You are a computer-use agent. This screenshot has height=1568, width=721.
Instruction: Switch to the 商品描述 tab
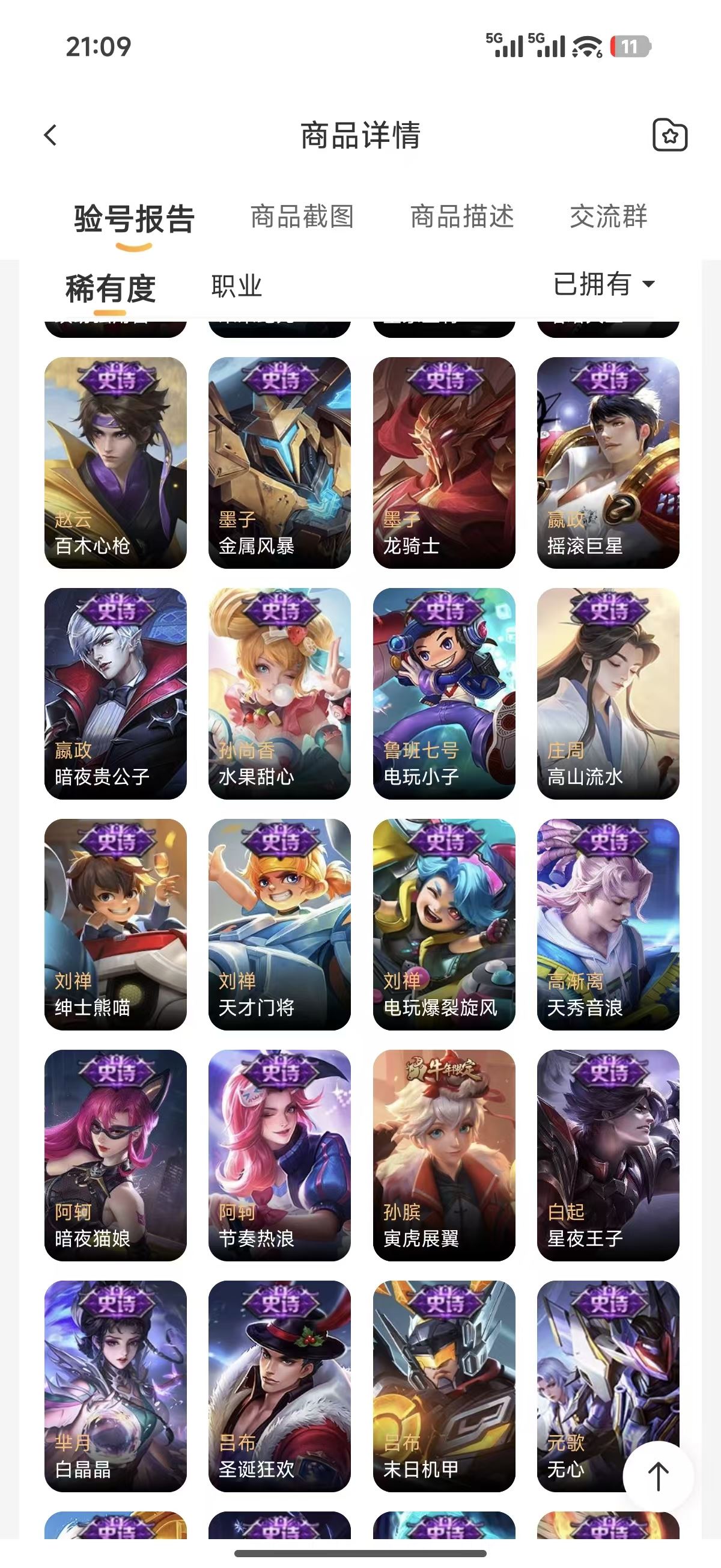462,216
